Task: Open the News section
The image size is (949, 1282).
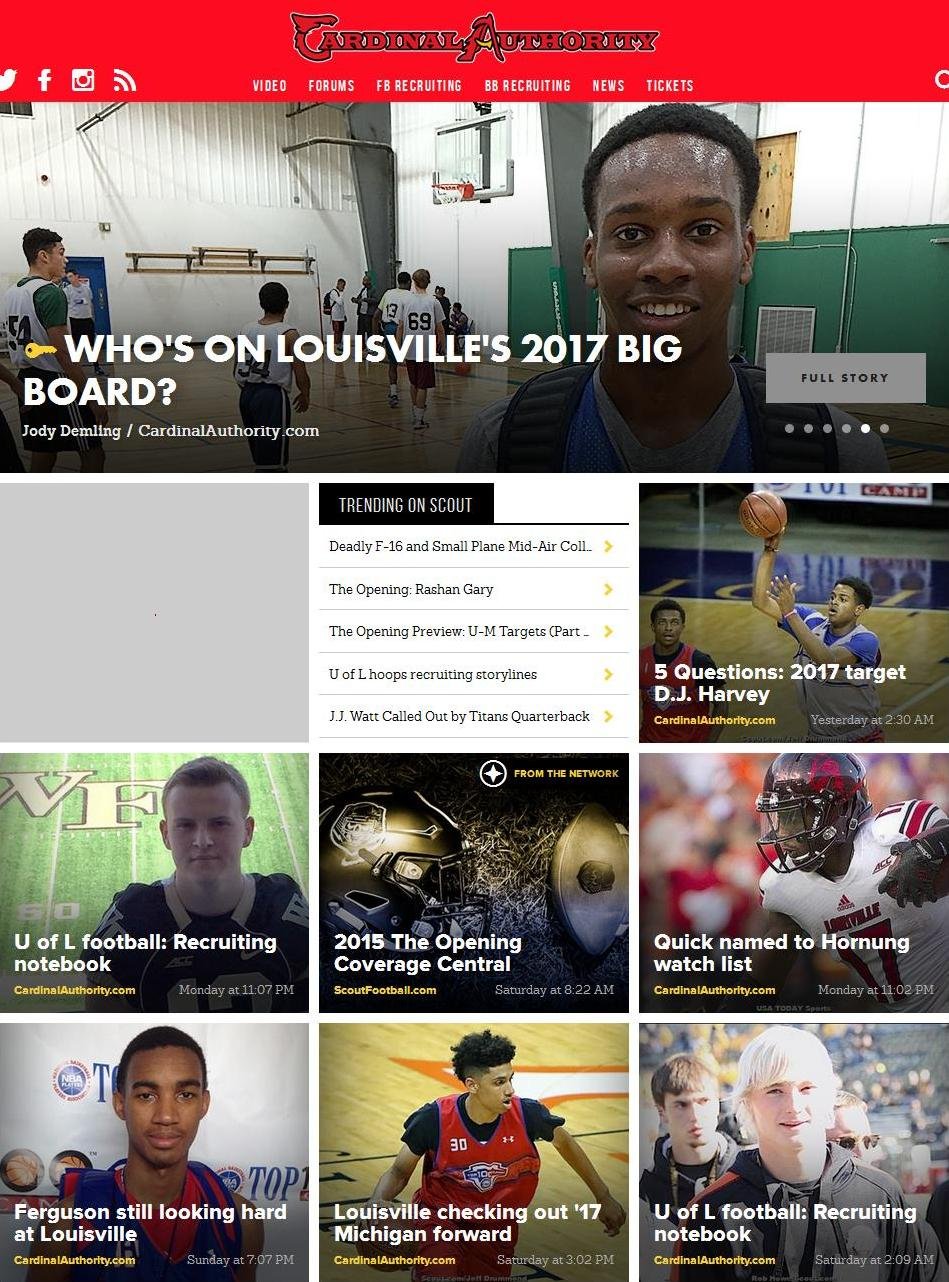Action: [x=608, y=86]
